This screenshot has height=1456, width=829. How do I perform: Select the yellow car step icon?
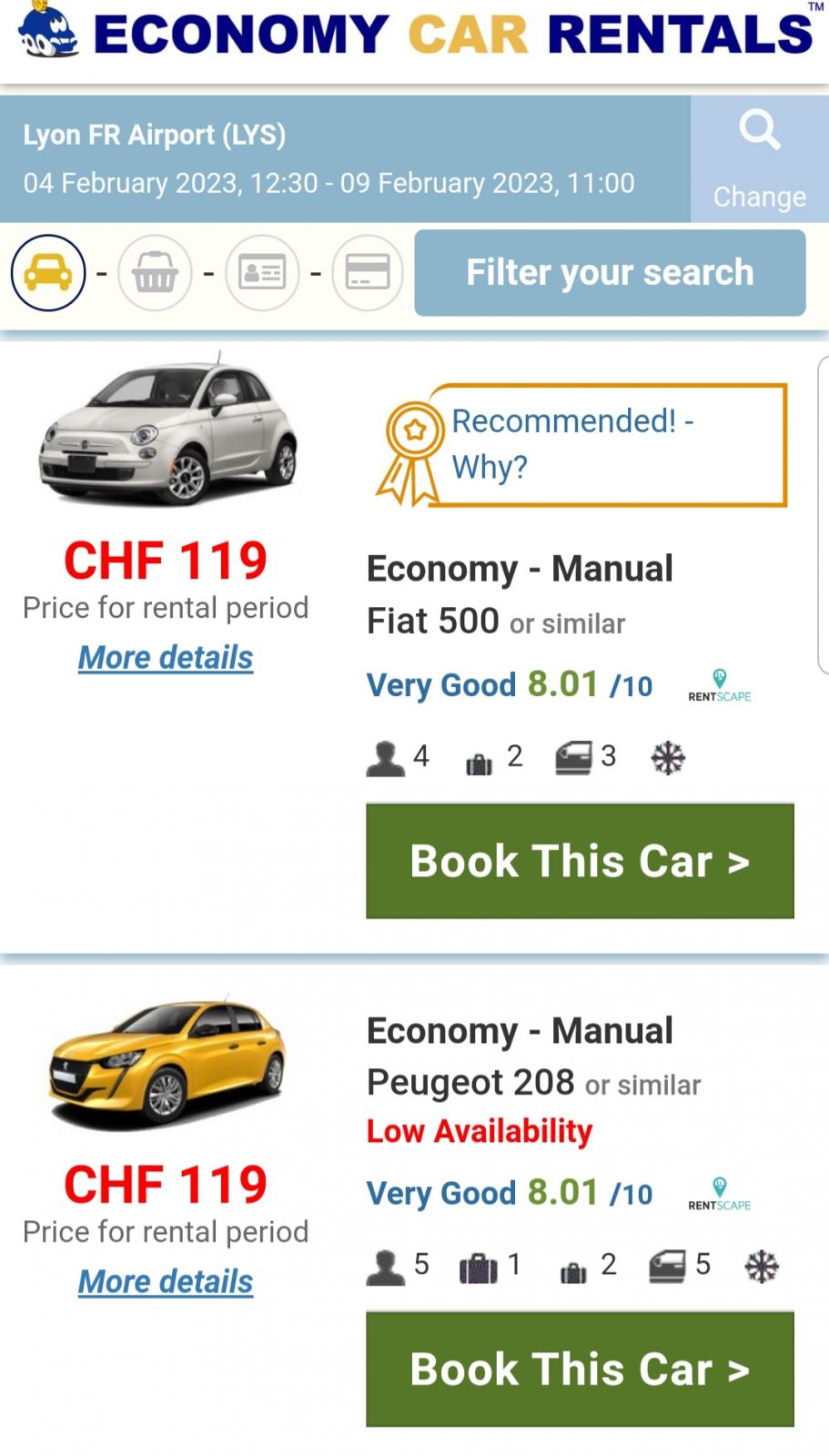coord(48,273)
